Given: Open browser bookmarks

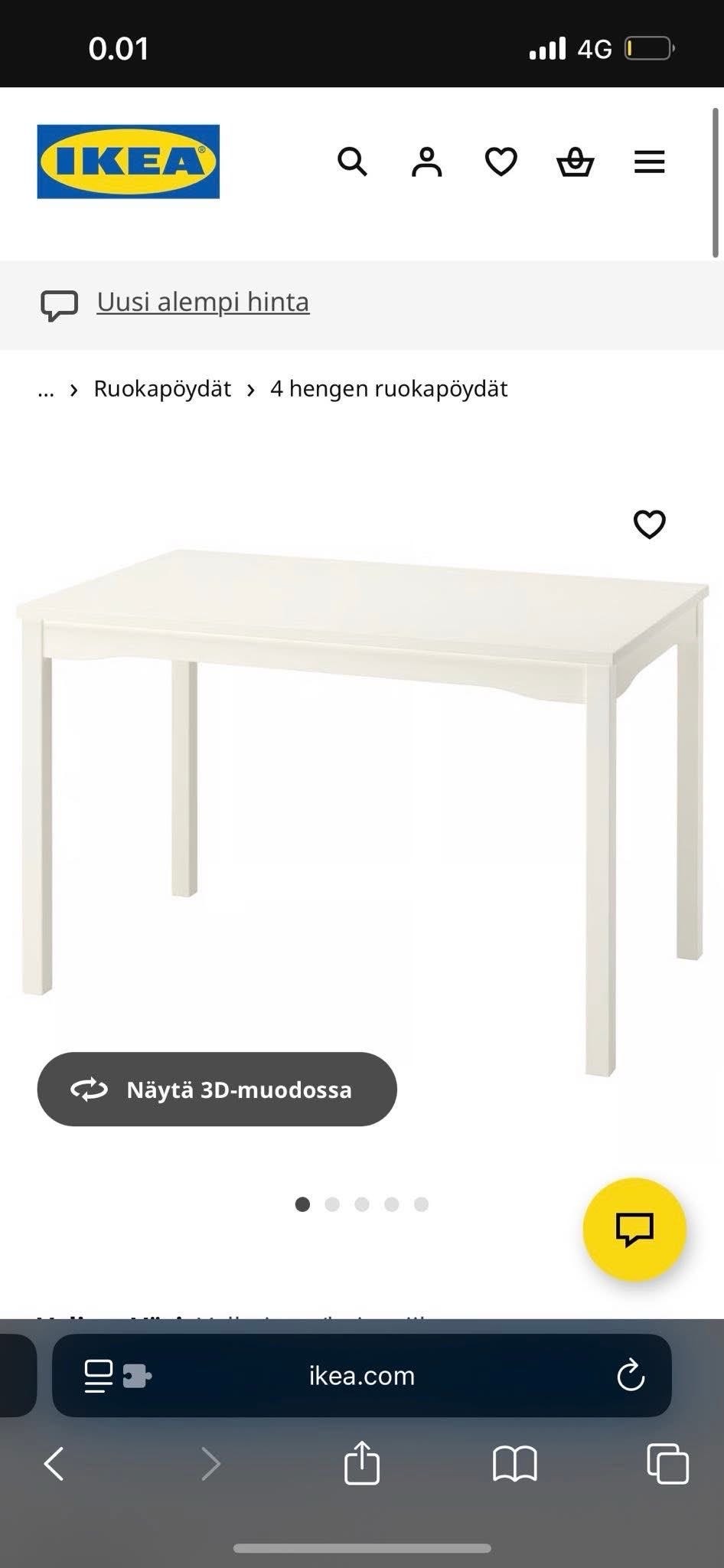Looking at the screenshot, I should point(514,1464).
